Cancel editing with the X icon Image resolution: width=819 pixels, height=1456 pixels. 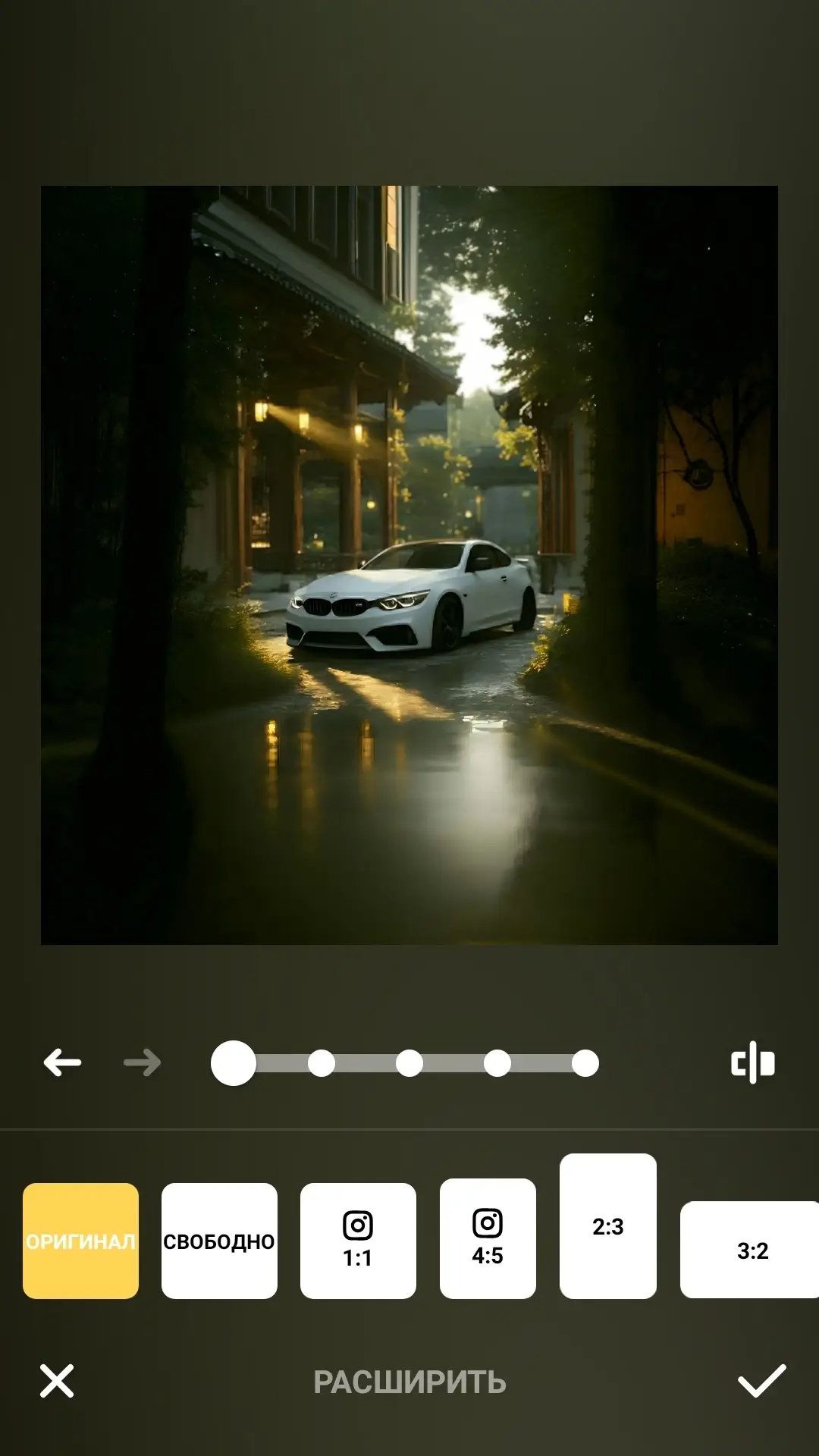[57, 1381]
